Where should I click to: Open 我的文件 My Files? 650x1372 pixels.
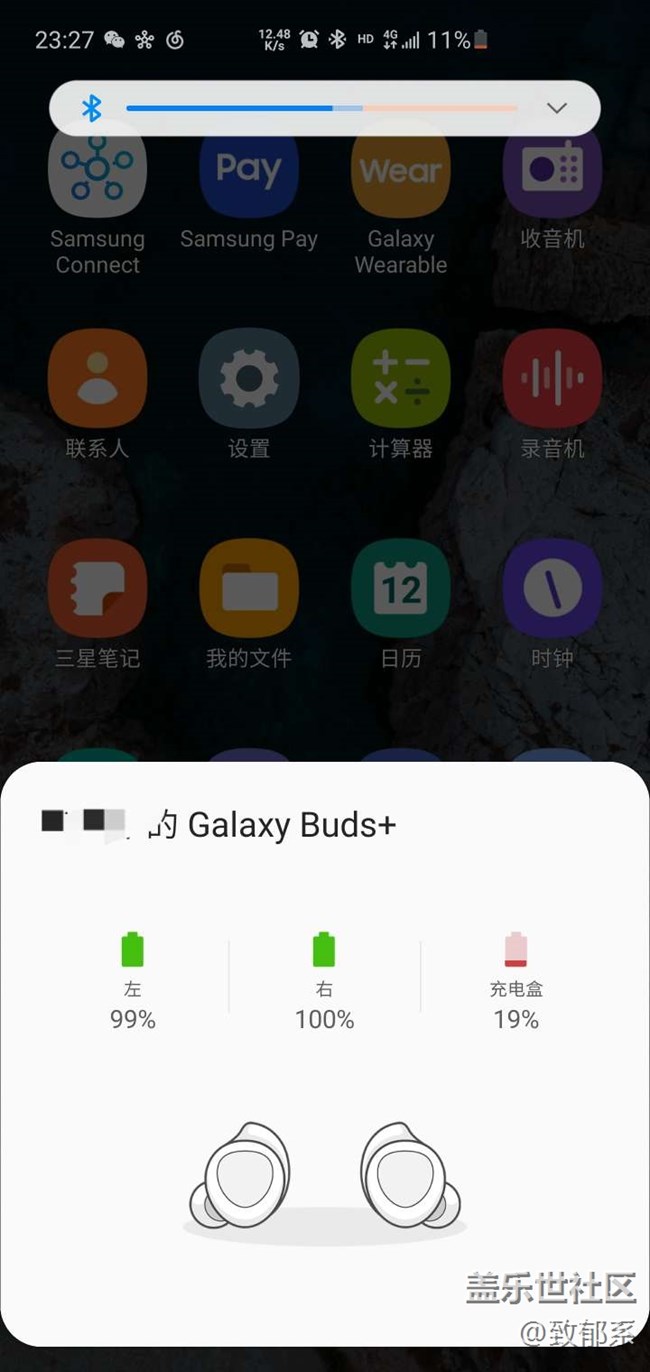pyautogui.click(x=249, y=589)
